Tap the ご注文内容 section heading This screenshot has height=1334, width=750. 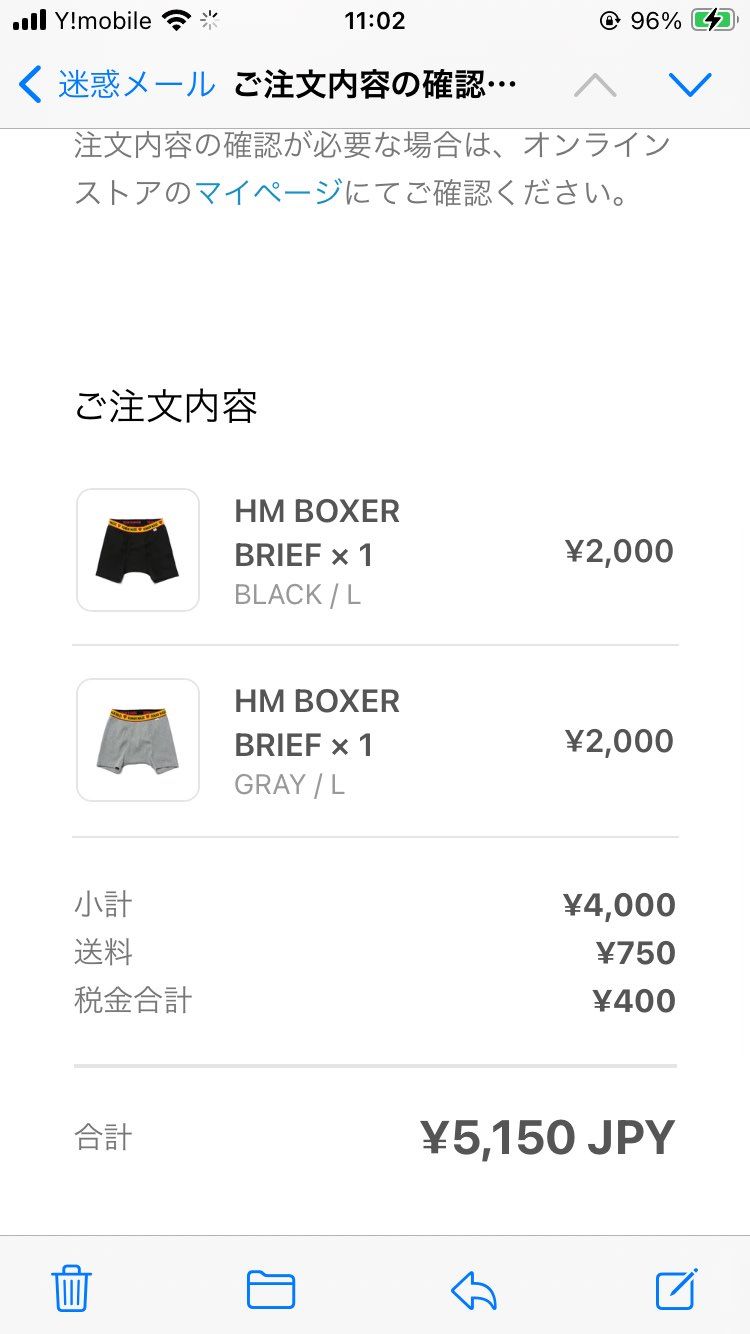tap(165, 408)
